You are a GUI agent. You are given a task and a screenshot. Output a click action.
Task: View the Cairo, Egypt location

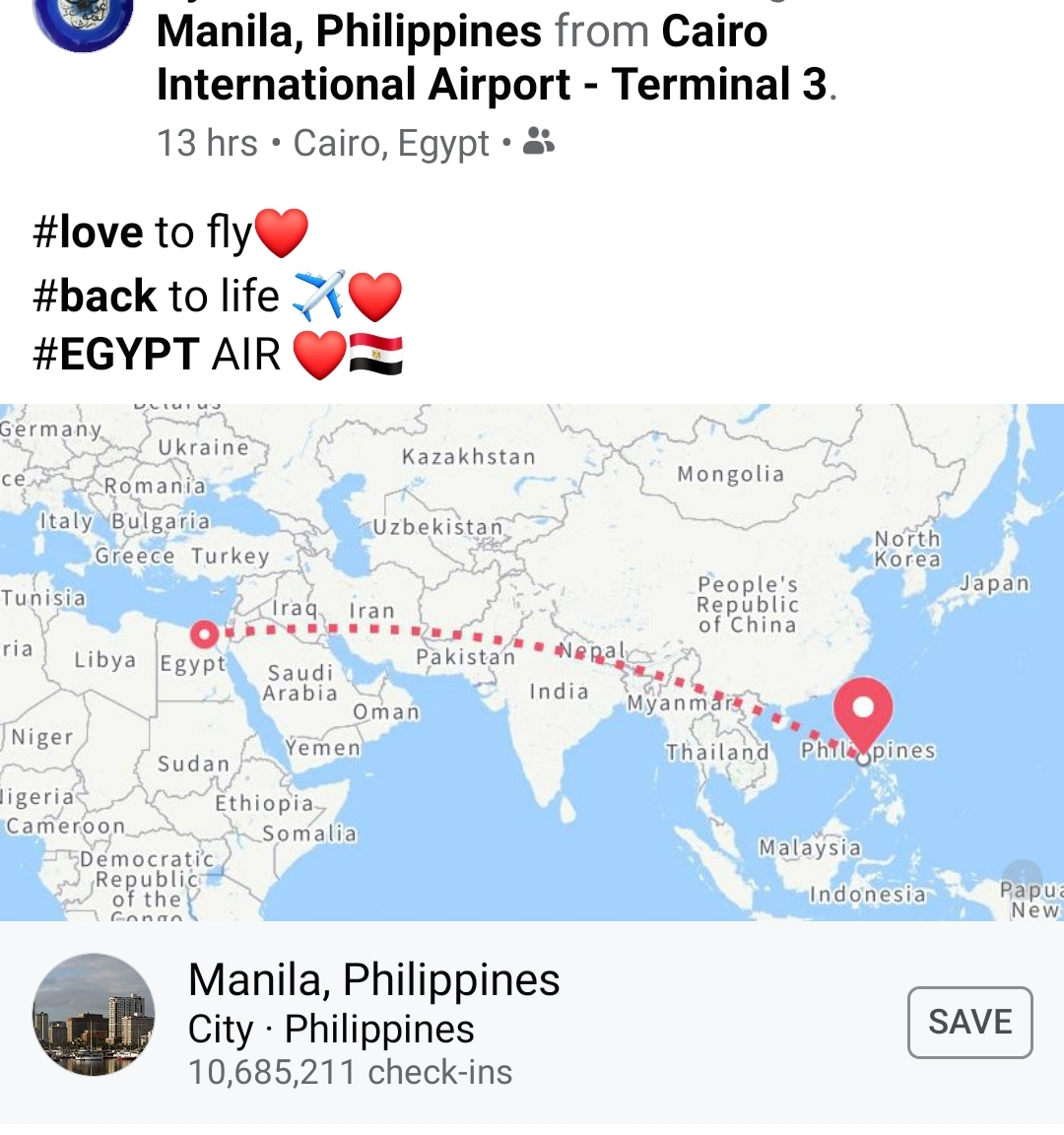tap(391, 144)
